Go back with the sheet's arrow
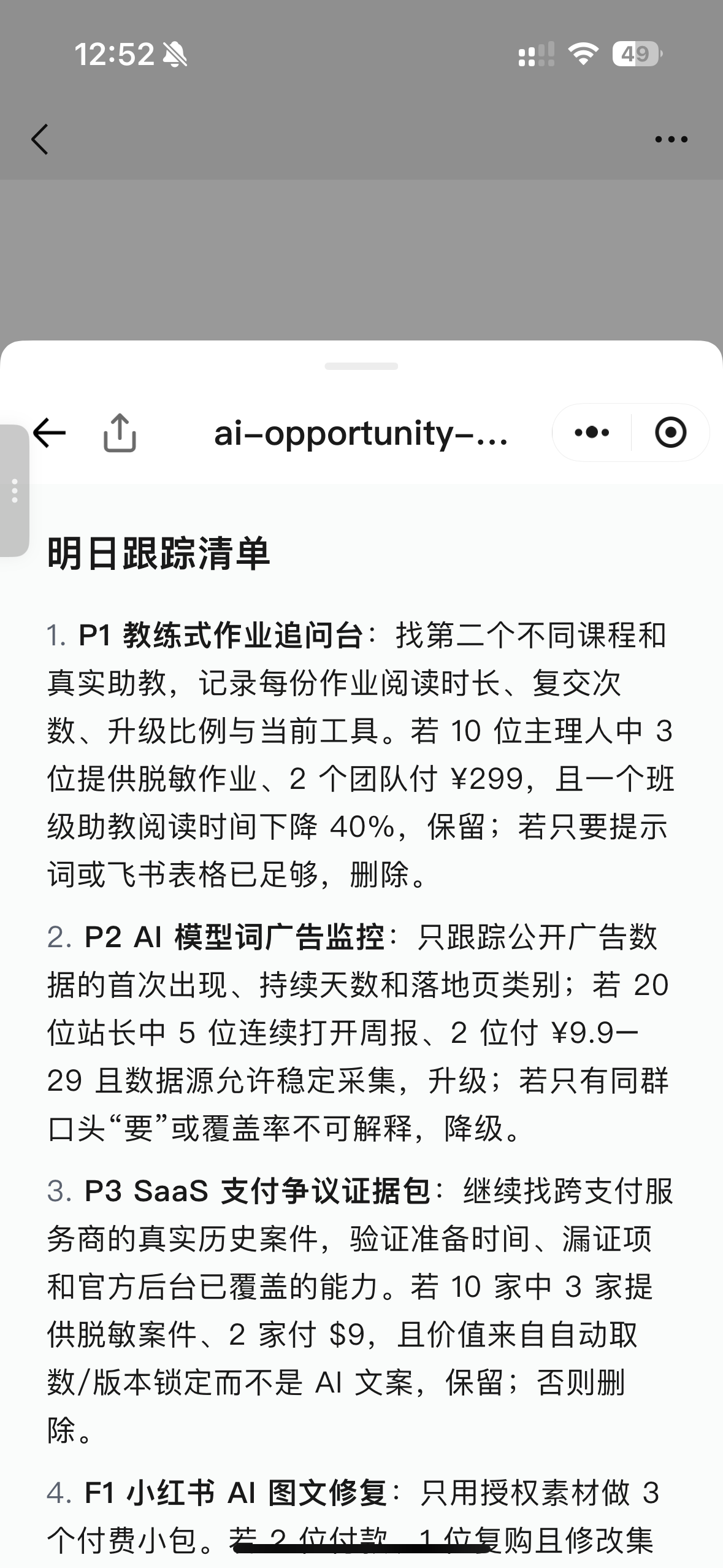 coord(49,433)
